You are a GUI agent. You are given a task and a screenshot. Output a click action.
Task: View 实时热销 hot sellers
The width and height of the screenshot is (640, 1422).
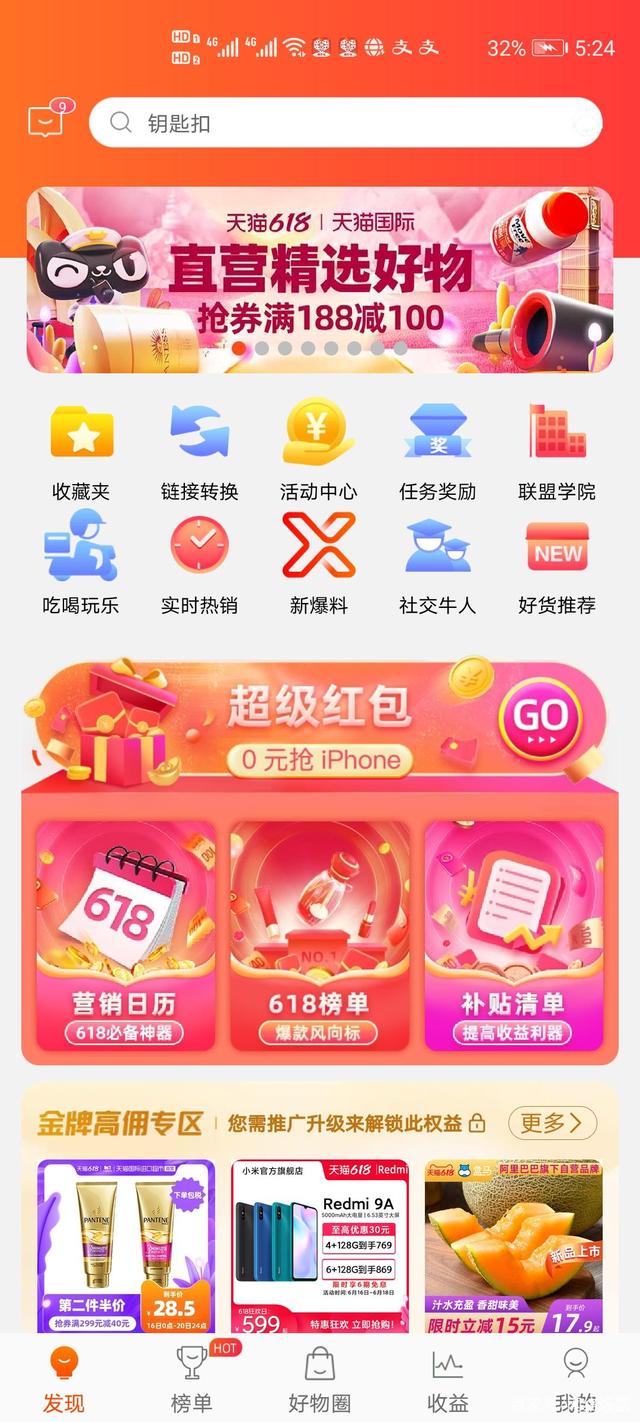pyautogui.click(x=199, y=563)
